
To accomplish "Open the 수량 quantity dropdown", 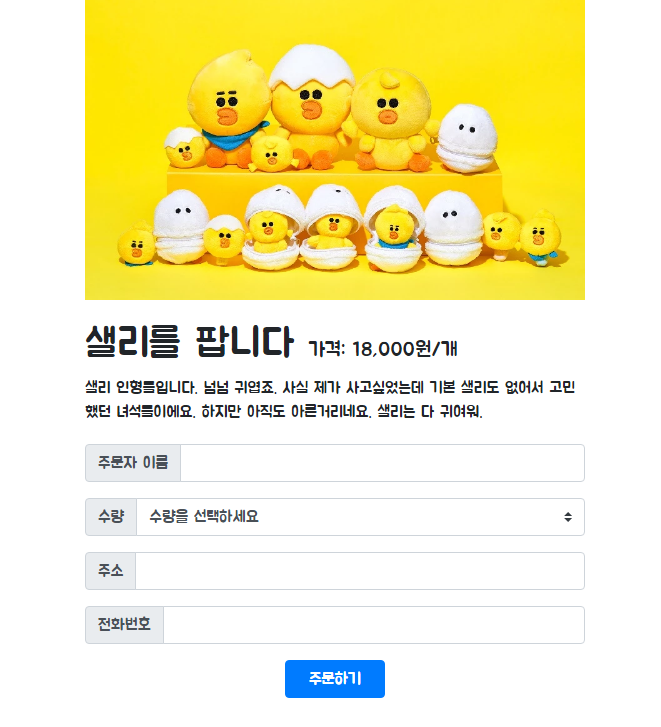I will click(x=359, y=517).
